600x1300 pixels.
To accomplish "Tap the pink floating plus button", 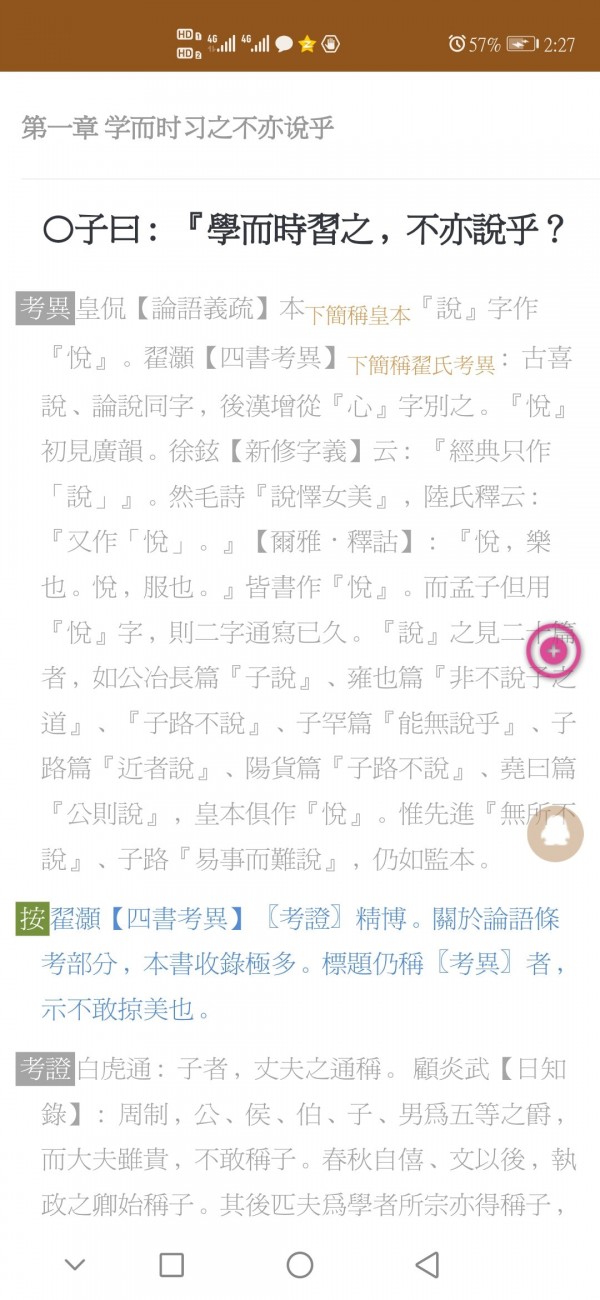I will 557,651.
